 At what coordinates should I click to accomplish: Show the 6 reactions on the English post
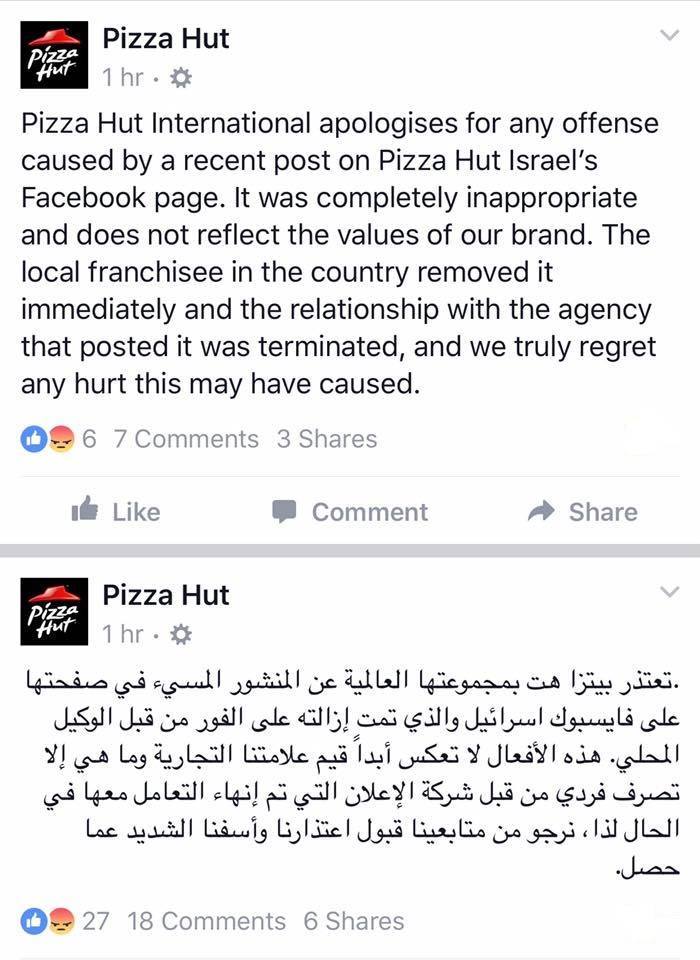click(58, 439)
